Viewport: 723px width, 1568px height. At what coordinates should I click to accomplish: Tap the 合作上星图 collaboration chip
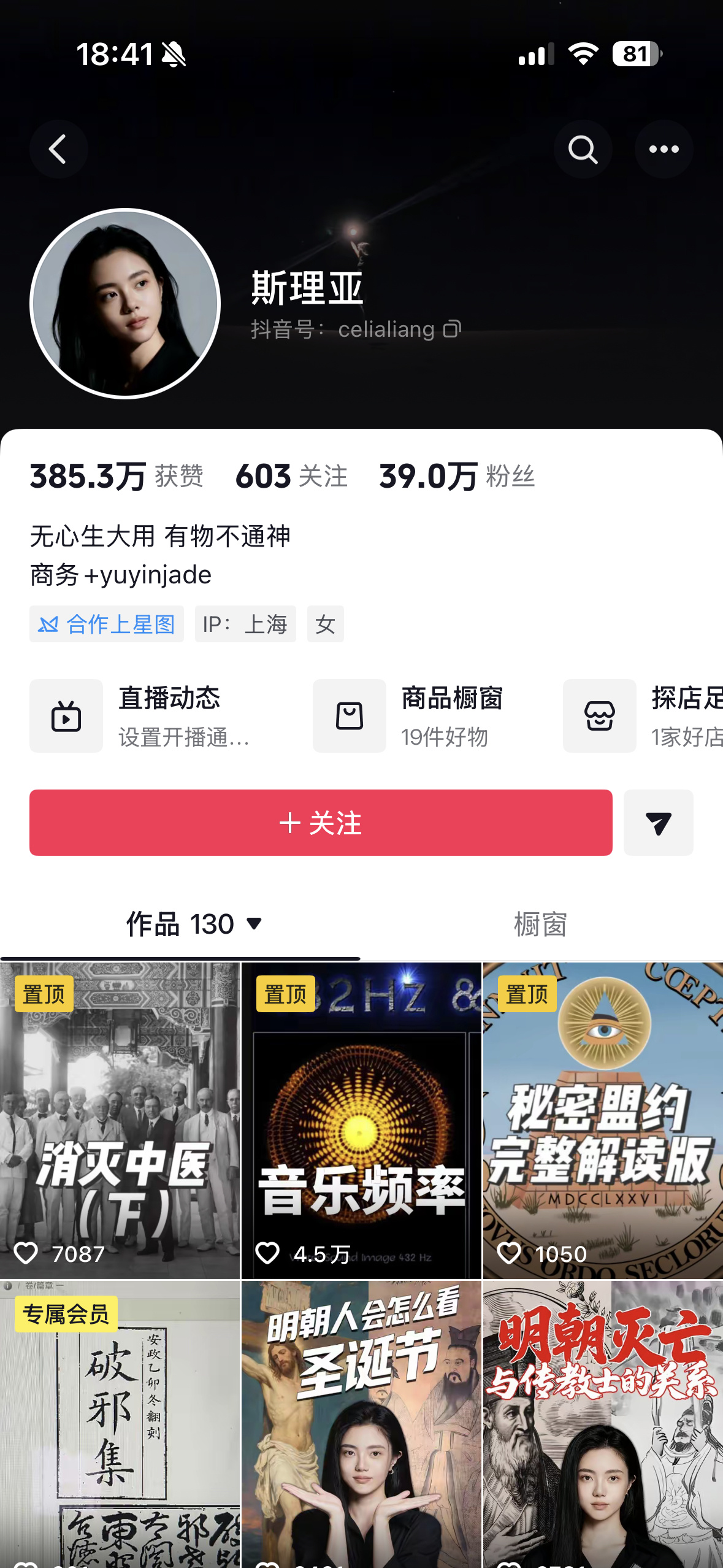point(107,624)
